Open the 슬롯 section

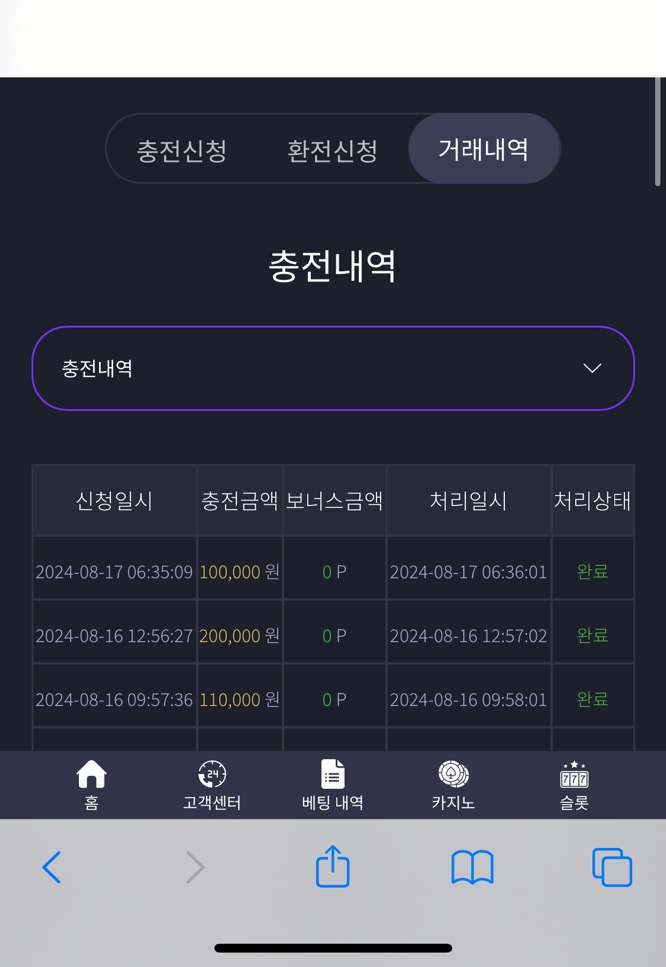coord(574,784)
